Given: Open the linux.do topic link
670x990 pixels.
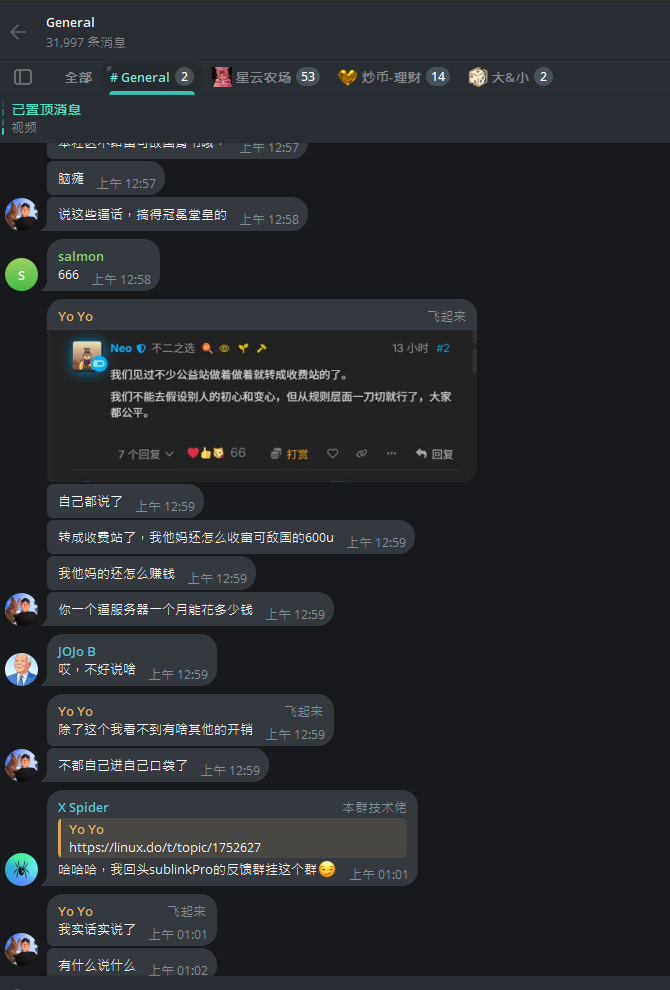Looking at the screenshot, I should [165, 847].
